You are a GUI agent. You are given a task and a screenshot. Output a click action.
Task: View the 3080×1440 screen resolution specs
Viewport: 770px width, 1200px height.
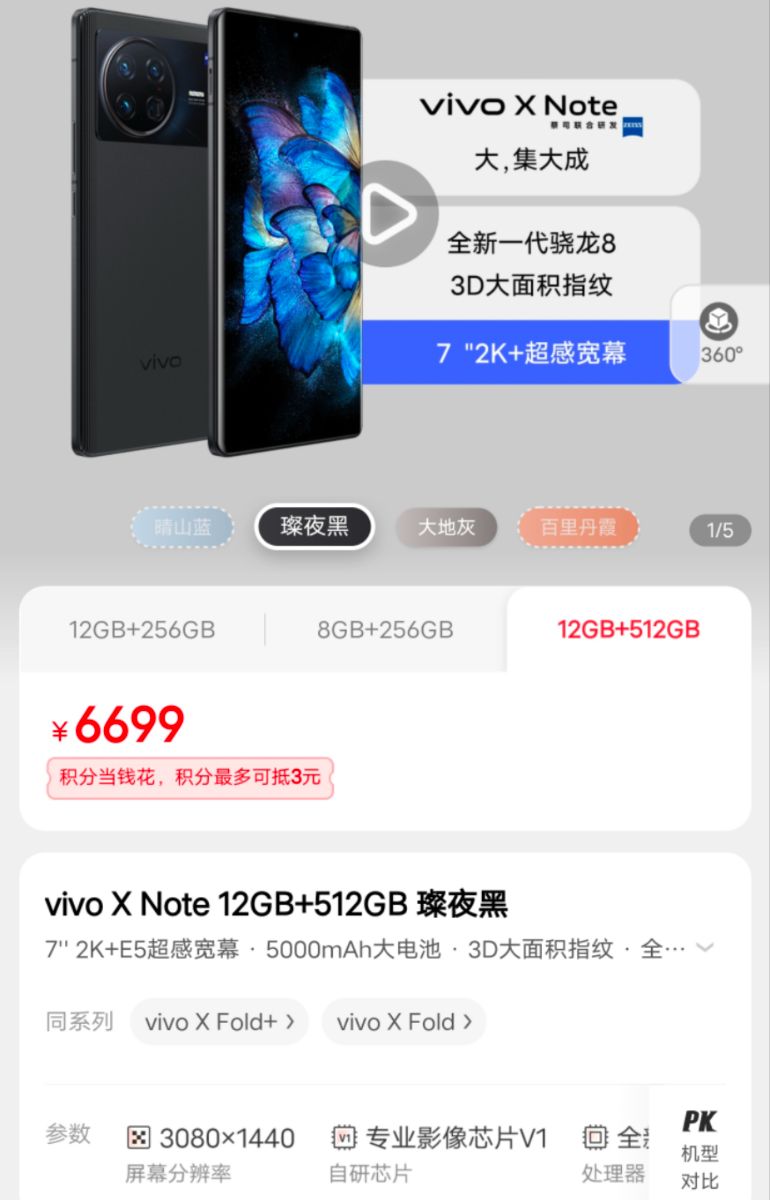[x=211, y=1150]
